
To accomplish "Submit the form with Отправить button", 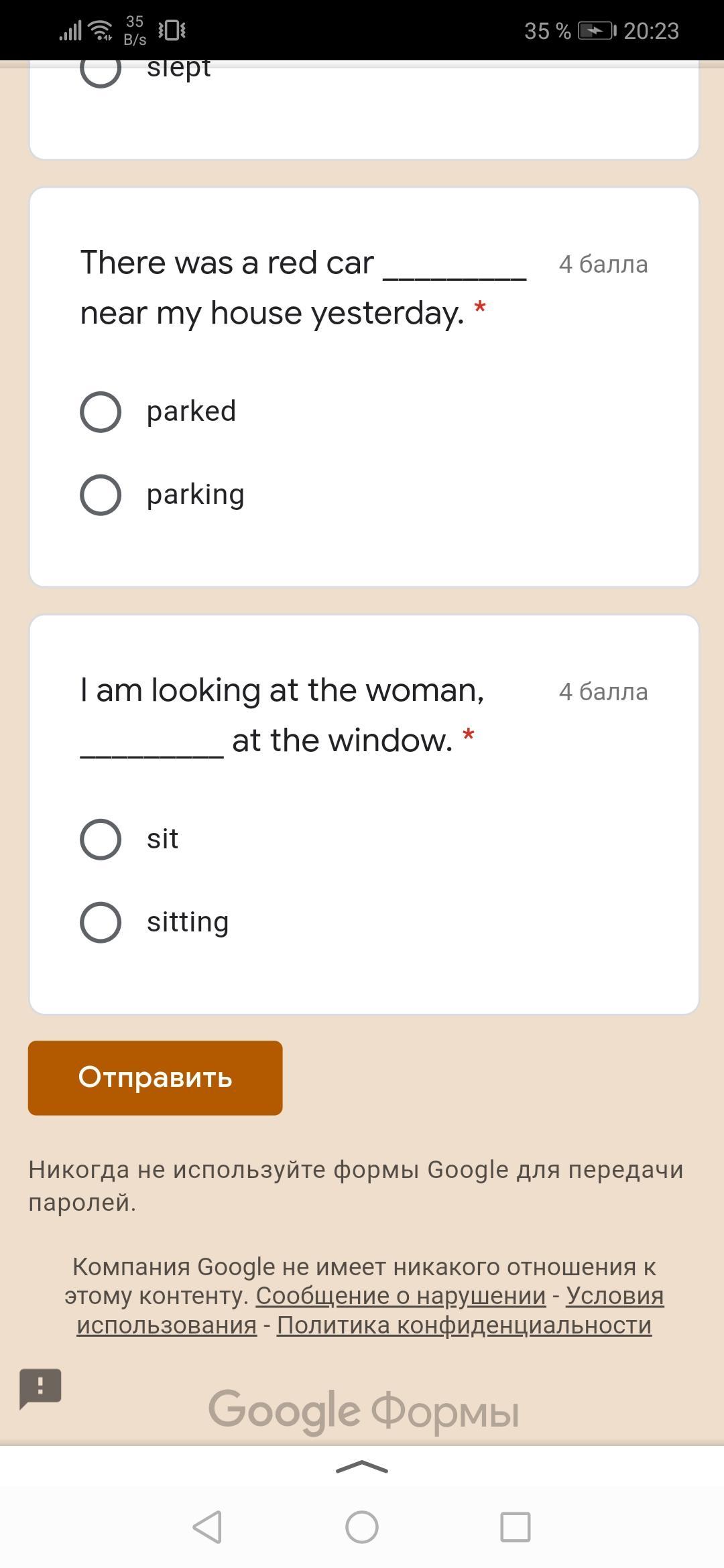I will pos(155,1077).
